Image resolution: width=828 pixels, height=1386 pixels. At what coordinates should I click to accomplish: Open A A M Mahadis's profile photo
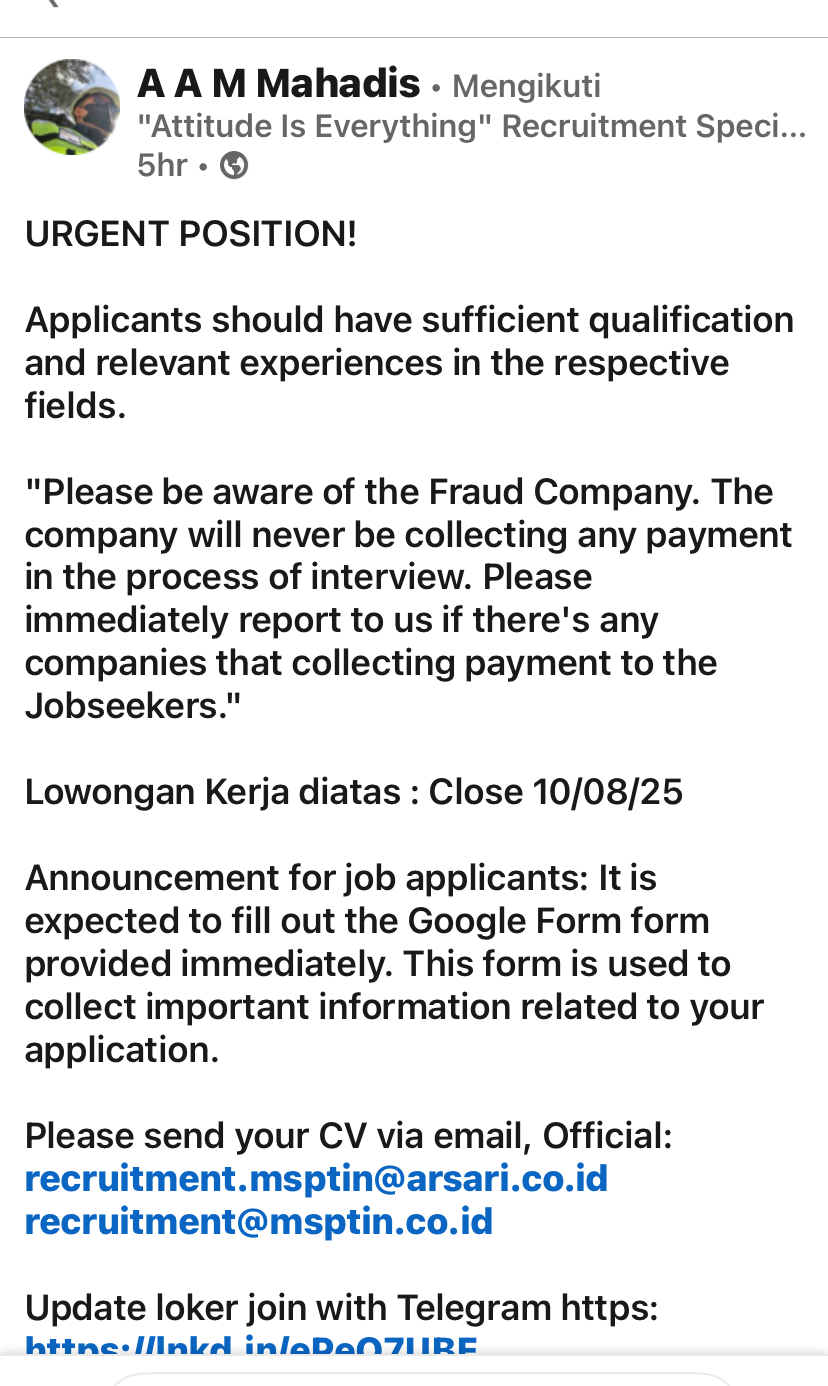pyautogui.click(x=72, y=107)
